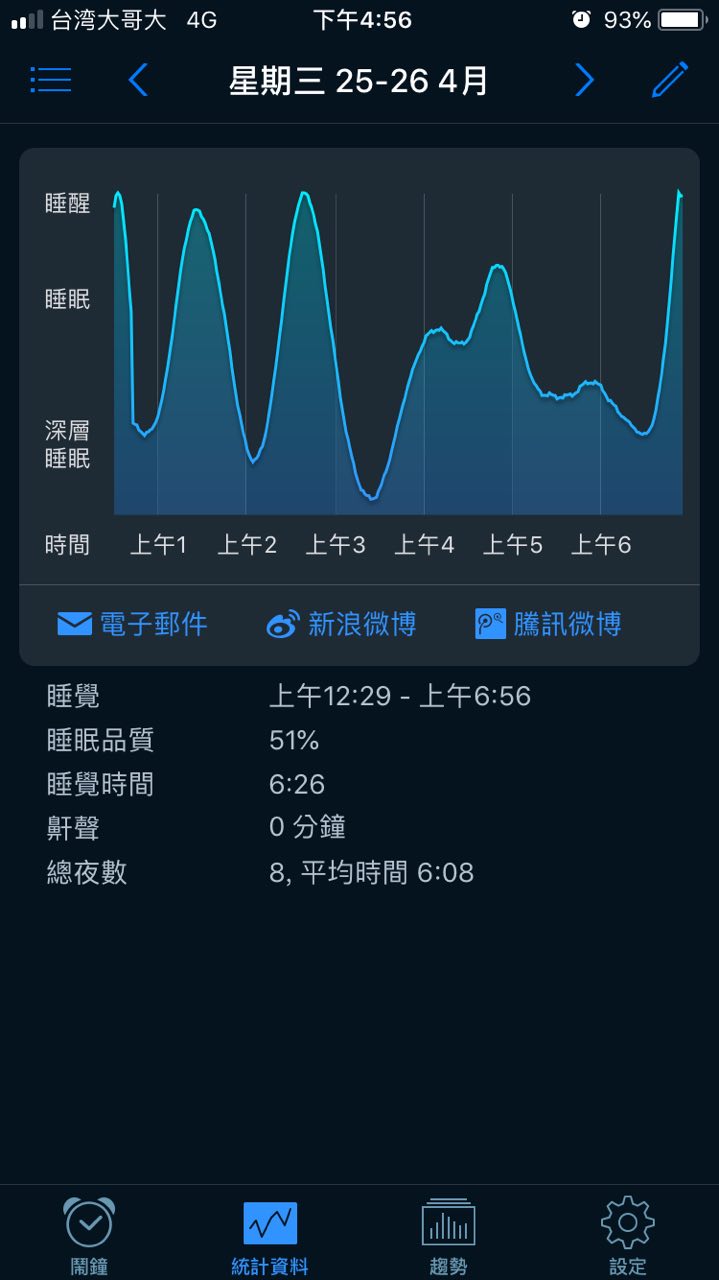Share sleep graph via 電子郵件
Viewport: 719px width, 1280px height.
[132, 624]
